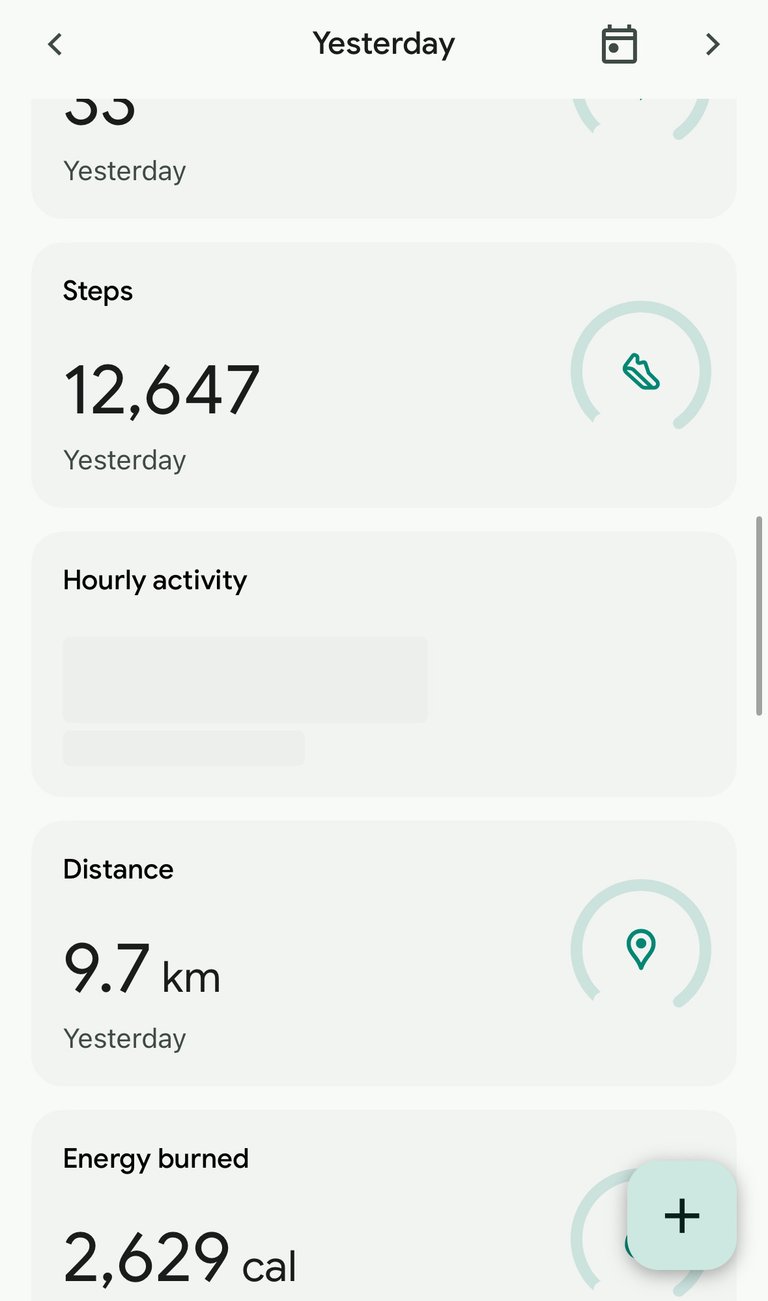Go to the previous day
768x1301 pixels.
pyautogui.click(x=55, y=44)
